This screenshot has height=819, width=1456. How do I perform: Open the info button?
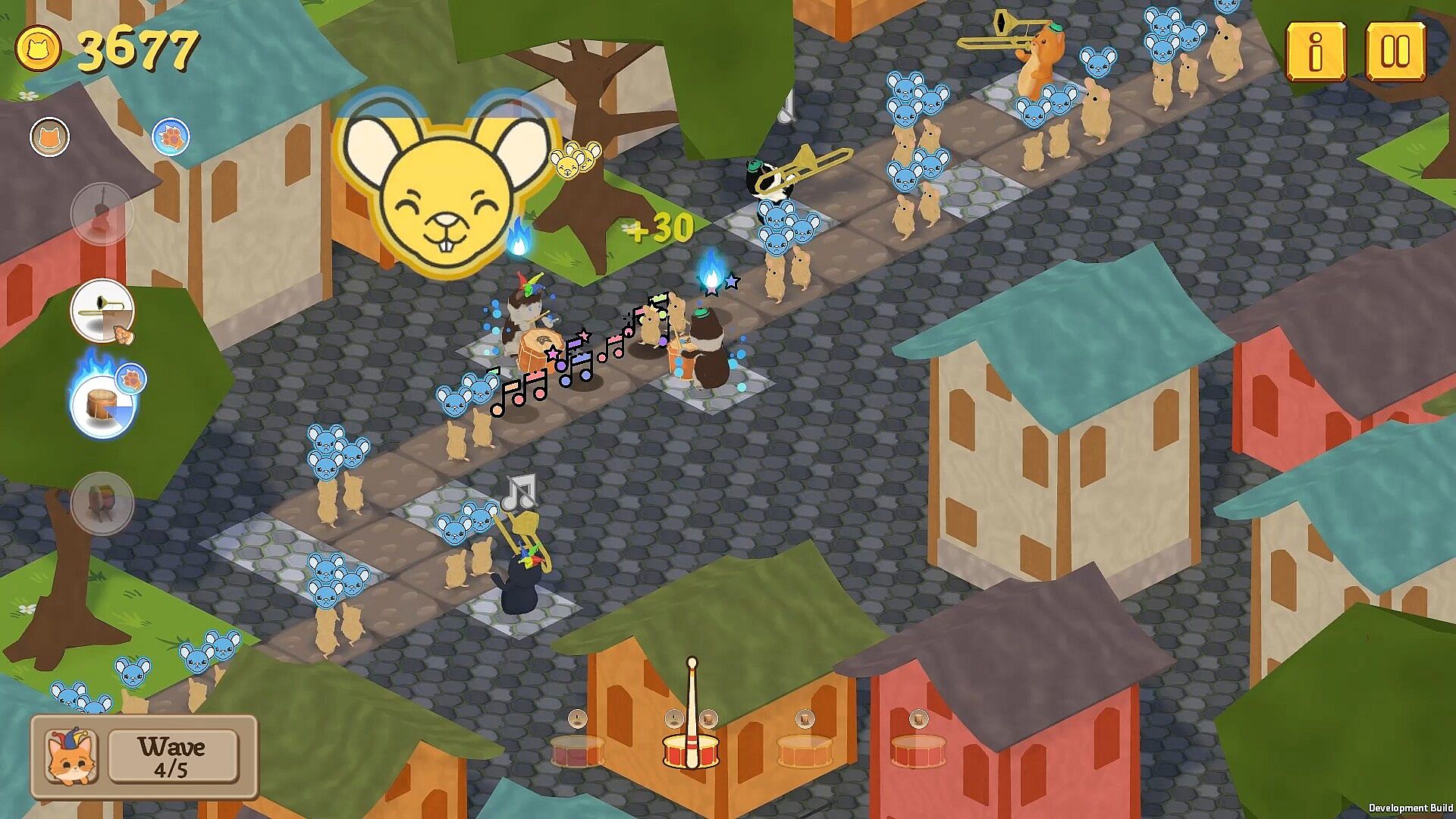(1316, 51)
